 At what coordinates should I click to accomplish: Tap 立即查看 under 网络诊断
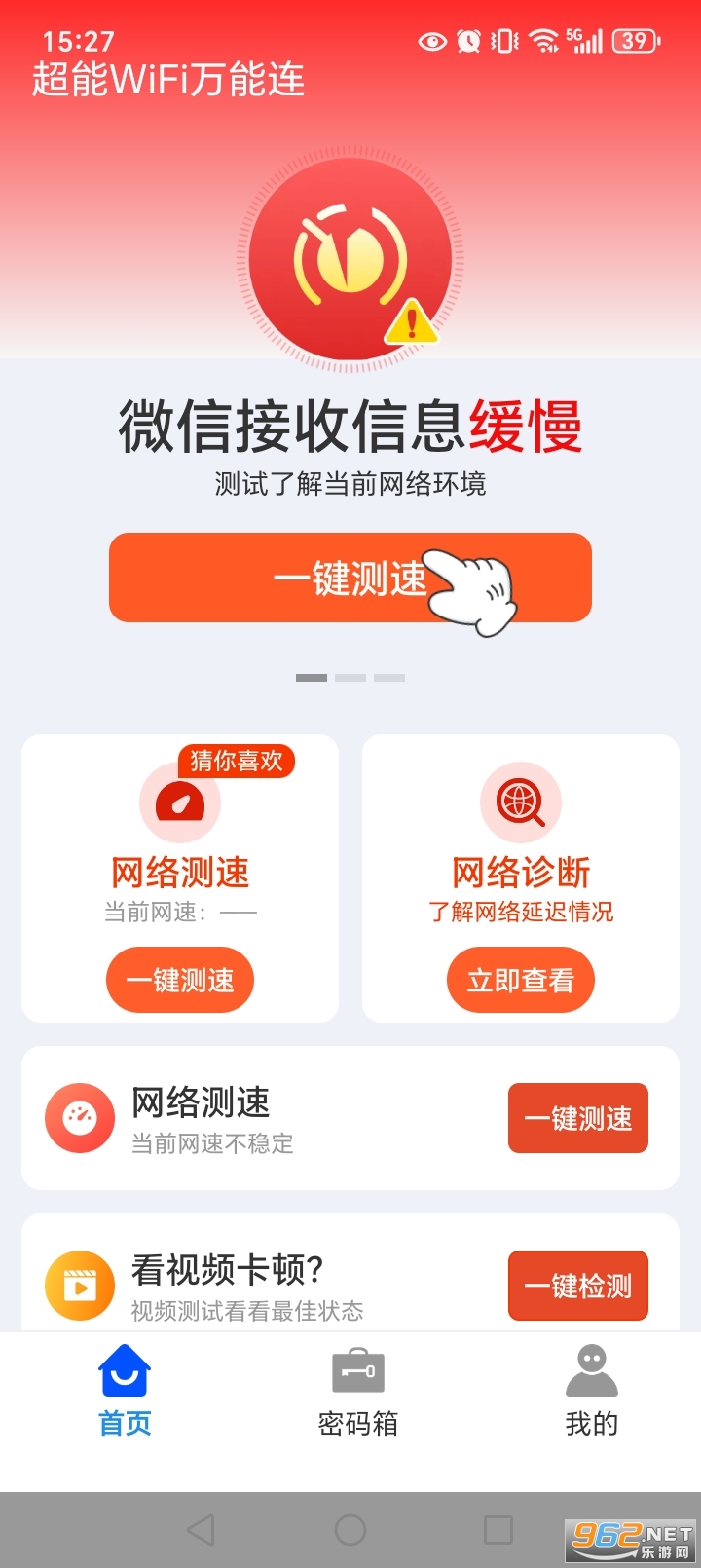tap(520, 980)
